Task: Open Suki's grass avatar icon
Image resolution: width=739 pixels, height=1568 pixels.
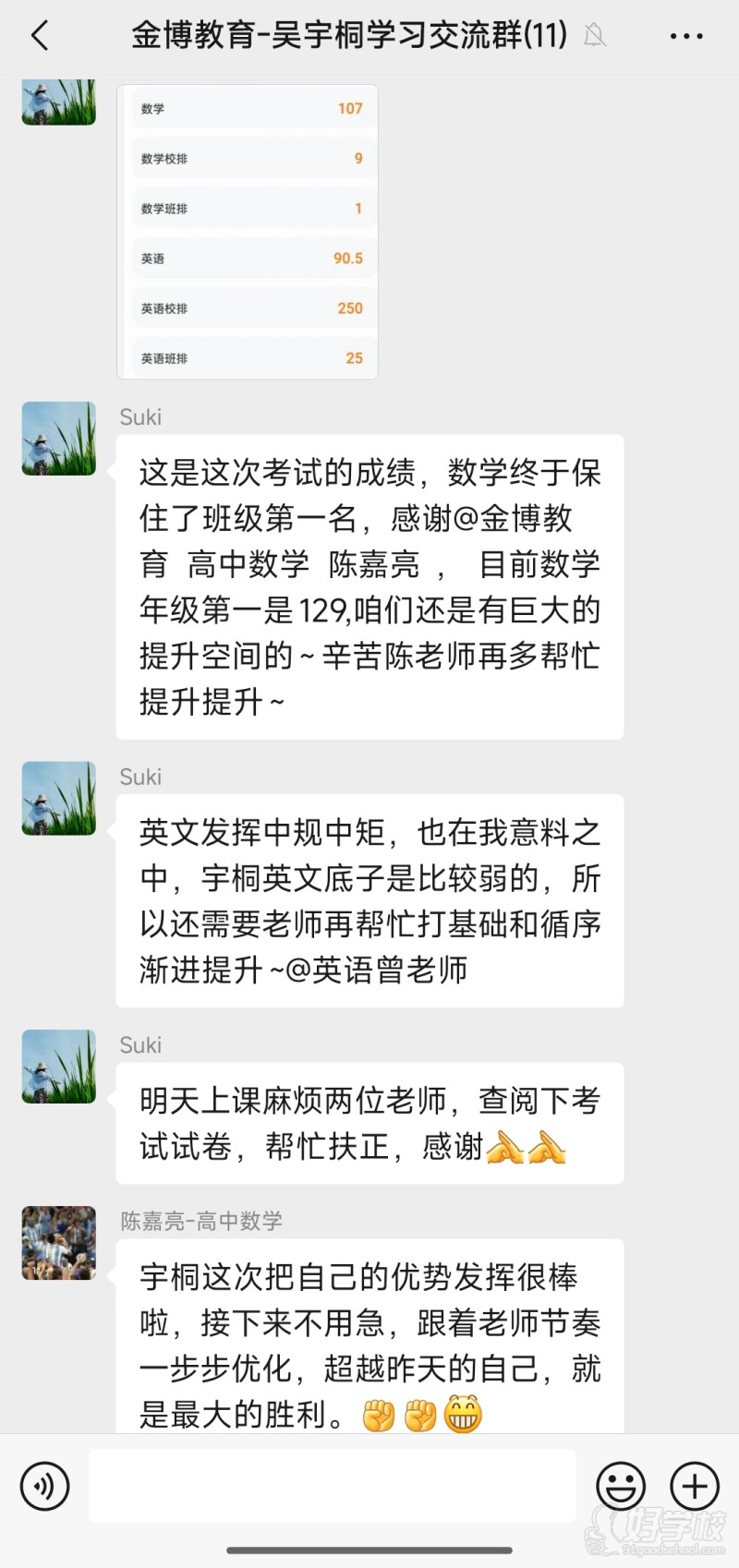Action: [57, 439]
